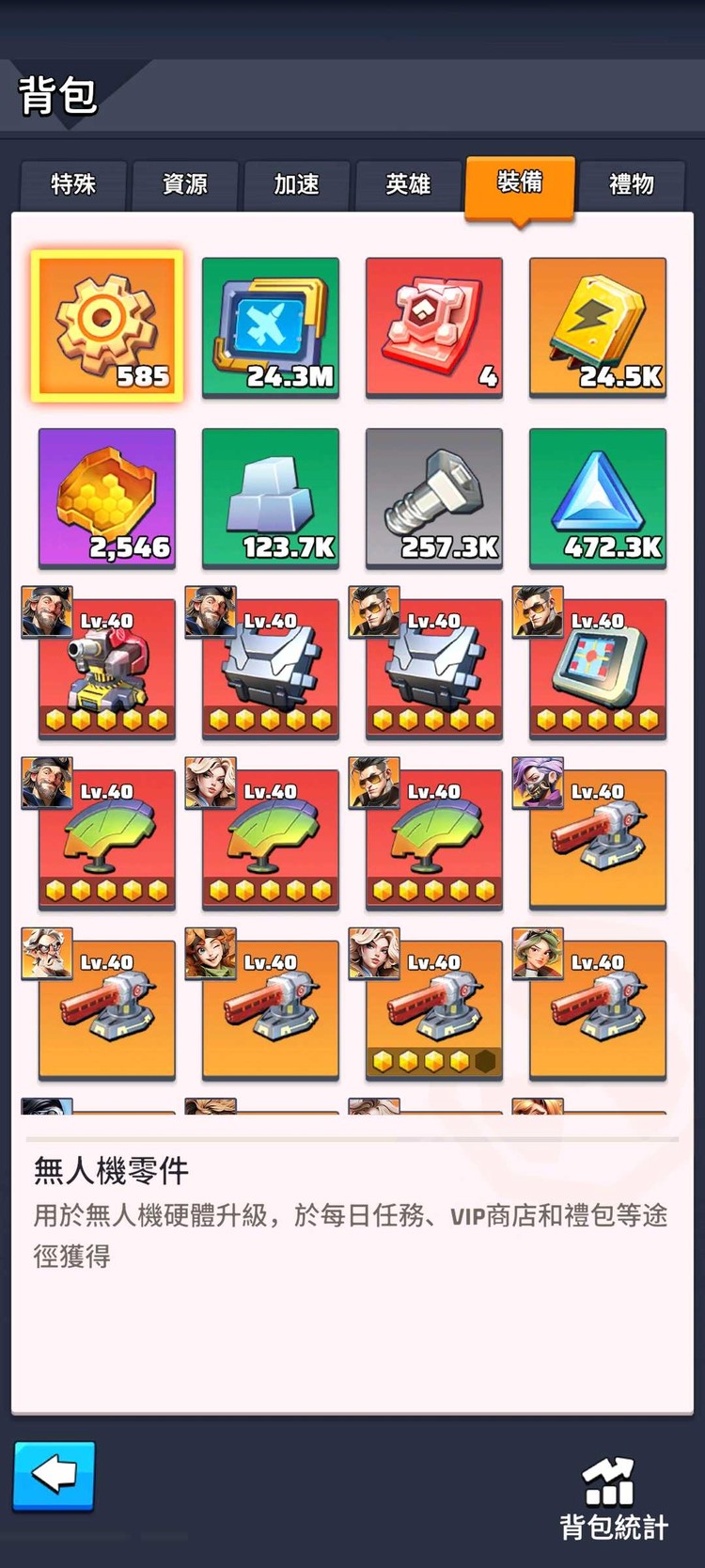
Task: Open 背包統計 backpack statistics
Action: point(614,1501)
